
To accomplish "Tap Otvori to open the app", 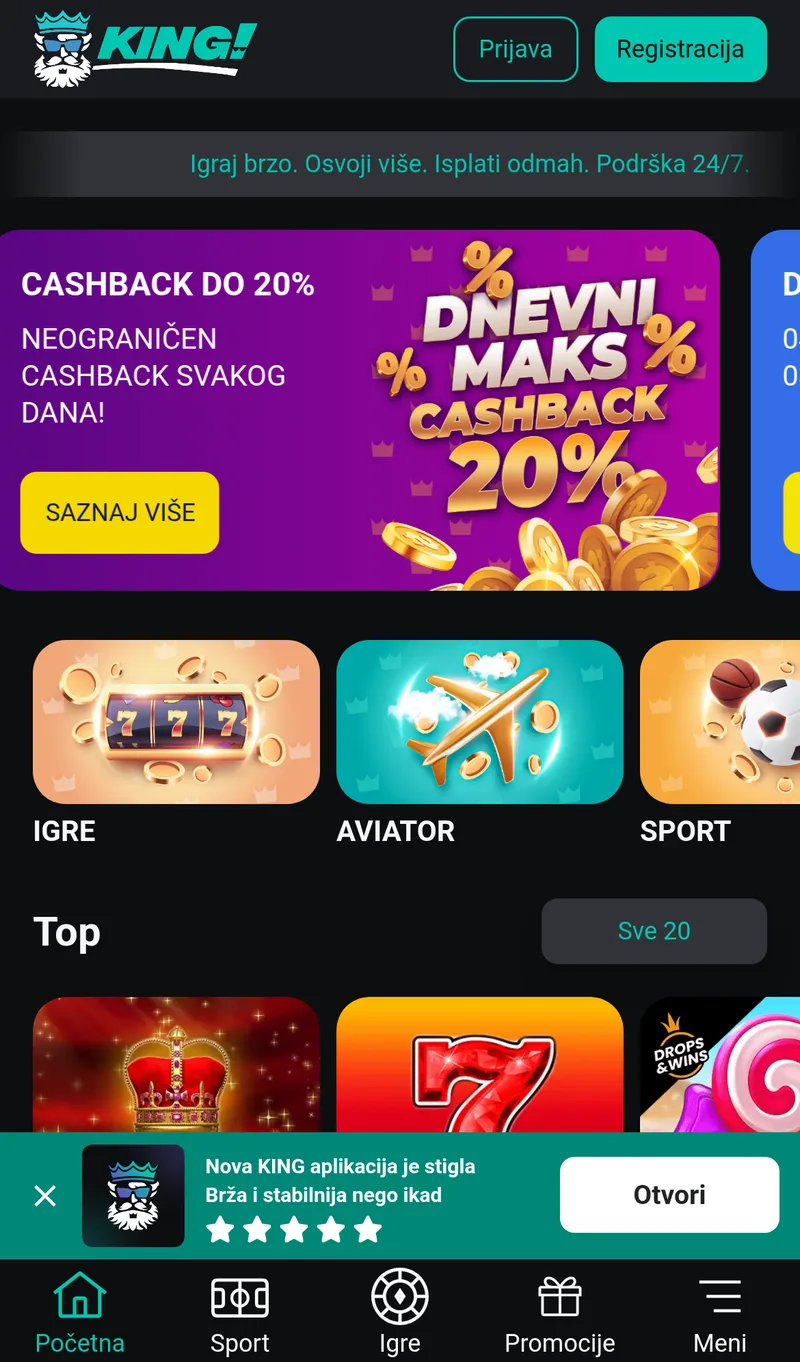I will pyautogui.click(x=669, y=1195).
